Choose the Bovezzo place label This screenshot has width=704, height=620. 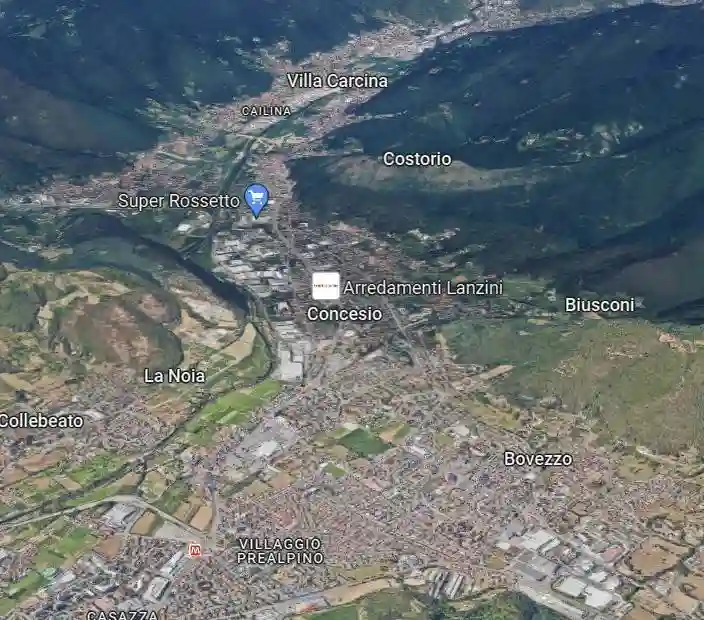[538, 458]
